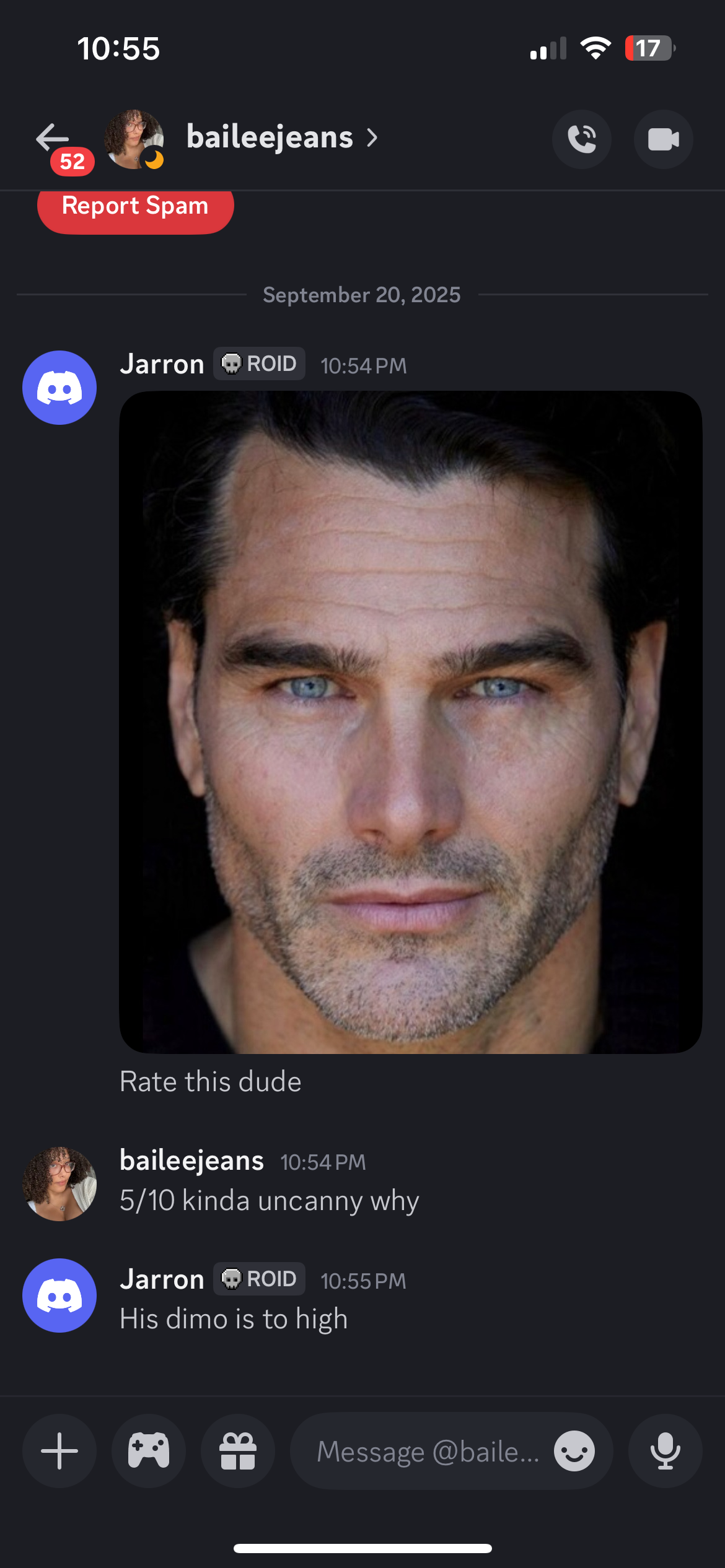Record a voice message with microphone
Image resolution: width=725 pixels, height=1568 pixels.
[665, 1451]
